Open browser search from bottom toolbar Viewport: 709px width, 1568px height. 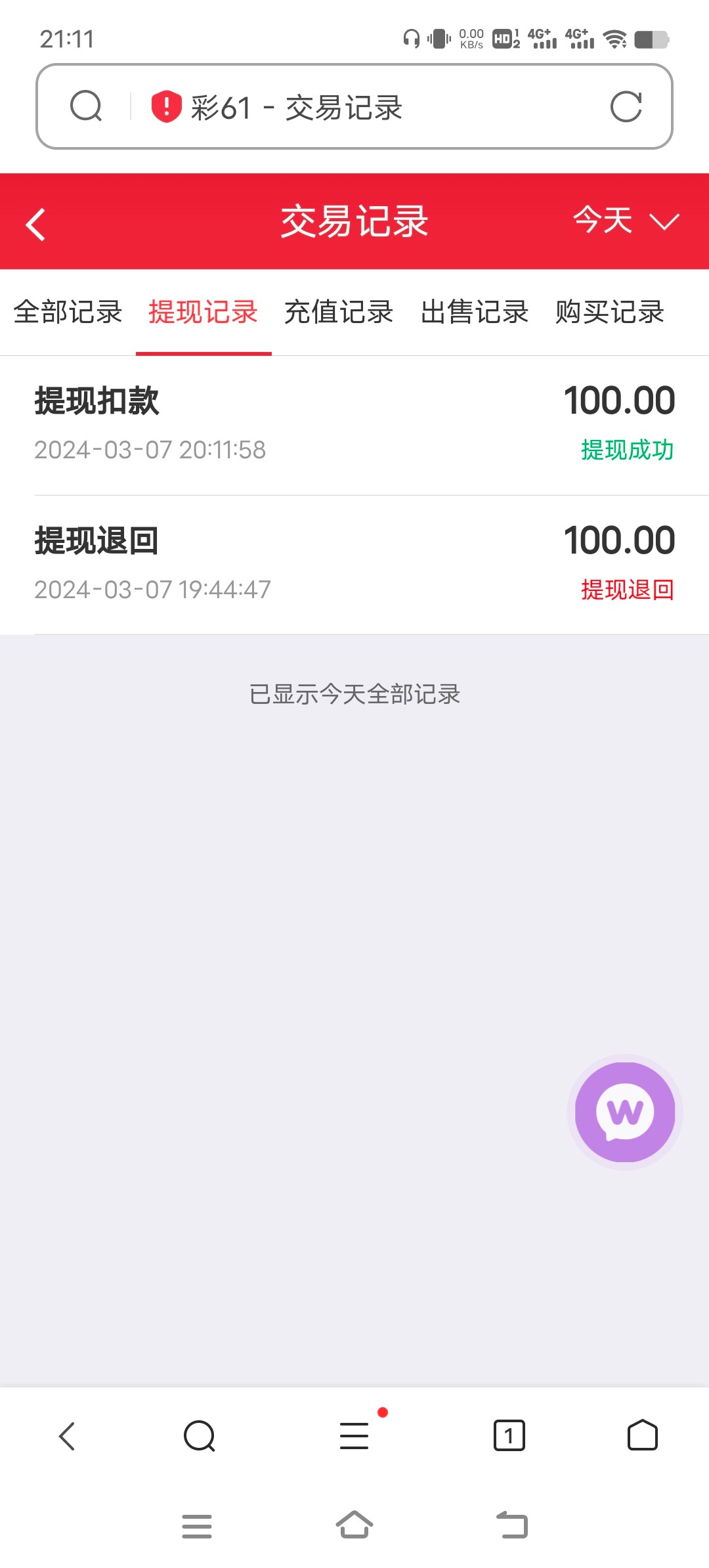pos(200,1435)
